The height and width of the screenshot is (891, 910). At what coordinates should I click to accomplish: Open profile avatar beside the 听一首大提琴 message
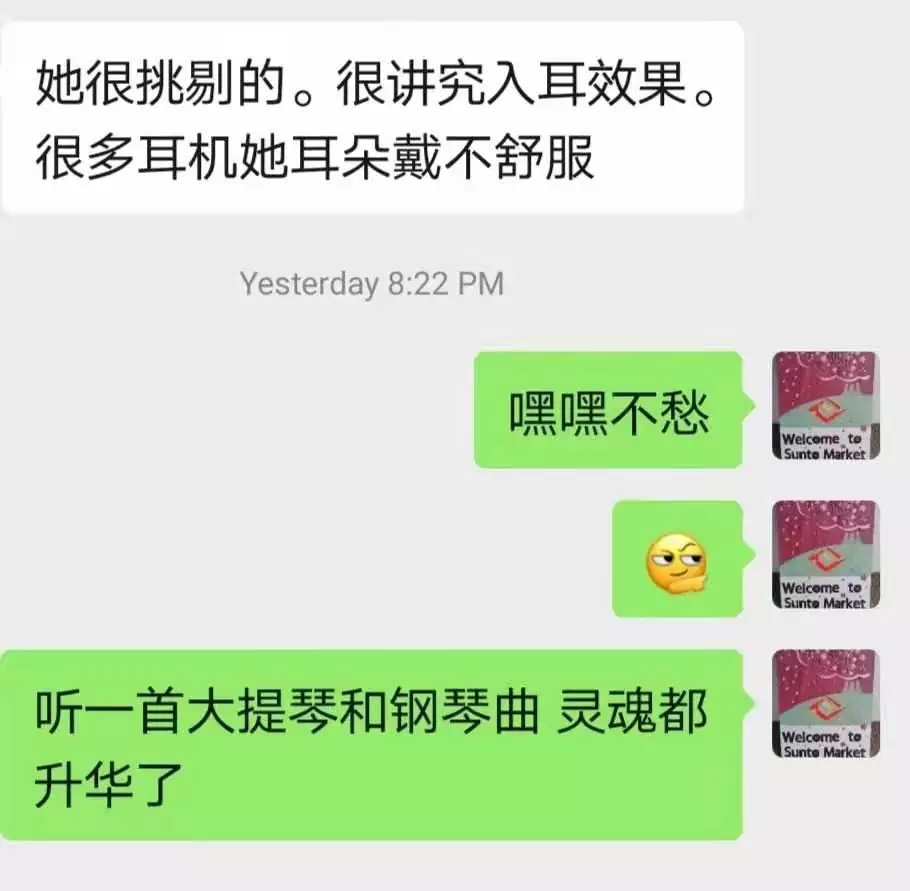pyautogui.click(x=826, y=704)
